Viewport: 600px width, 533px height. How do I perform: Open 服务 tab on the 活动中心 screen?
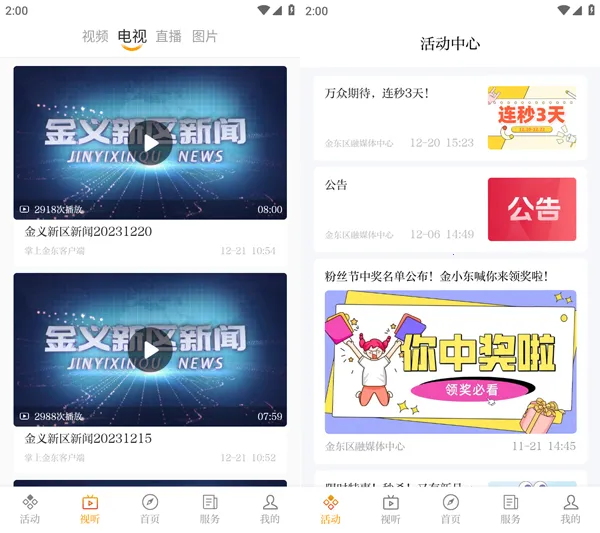click(510, 509)
